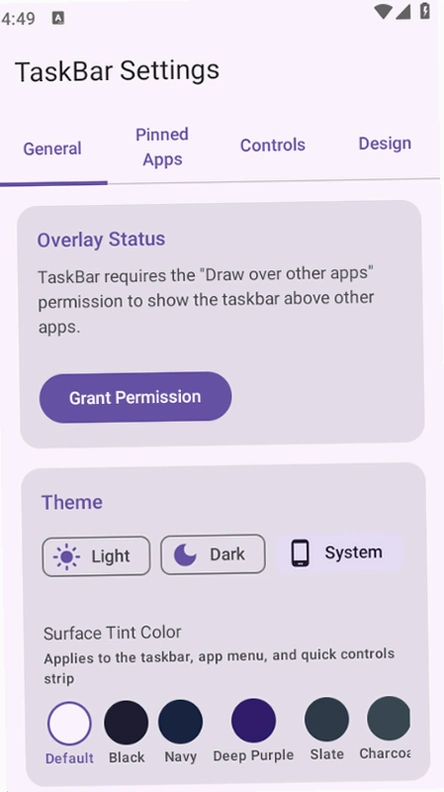Go to the Design tab

384,144
